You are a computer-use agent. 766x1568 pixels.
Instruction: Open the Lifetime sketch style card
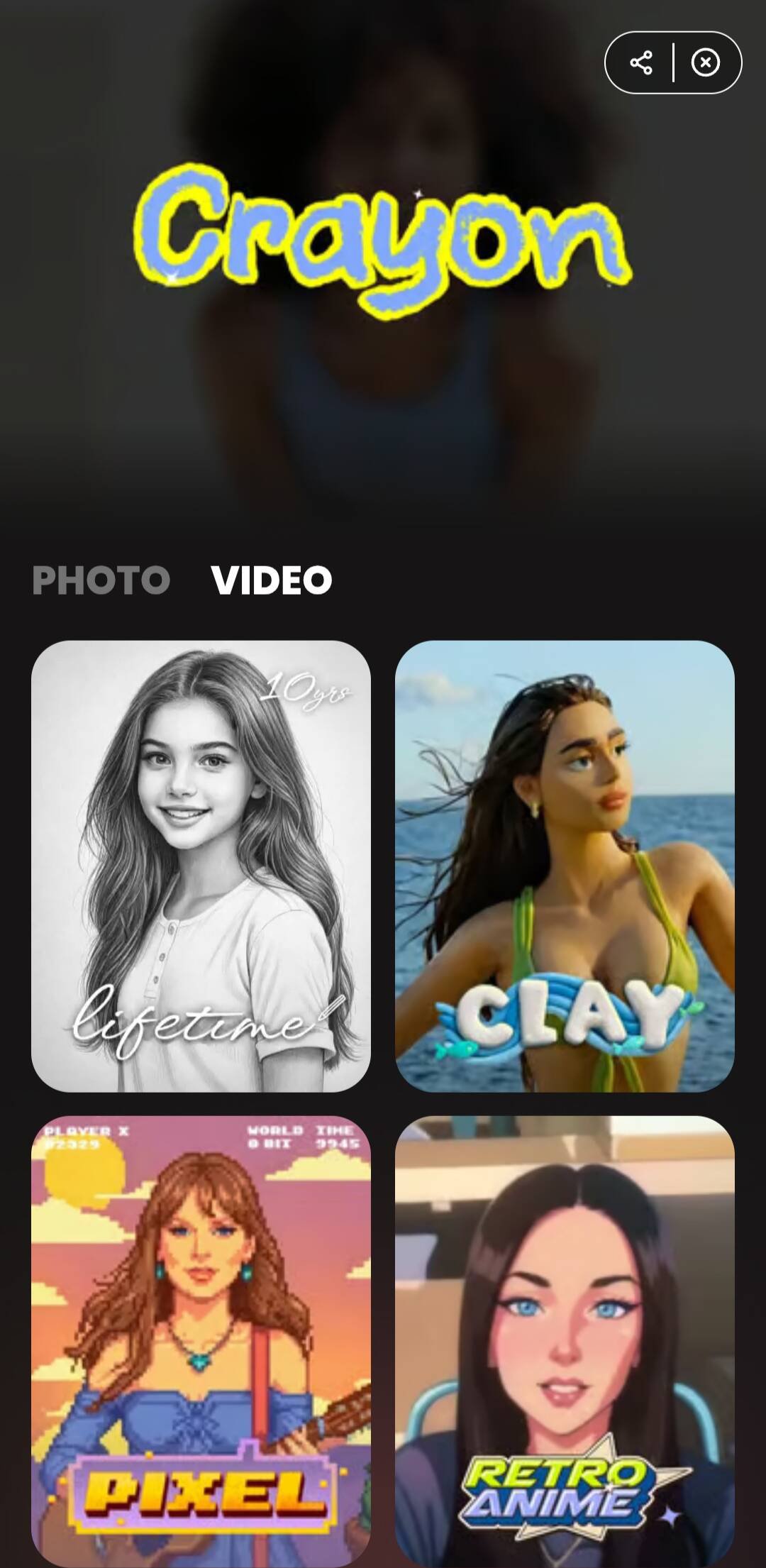(201, 866)
